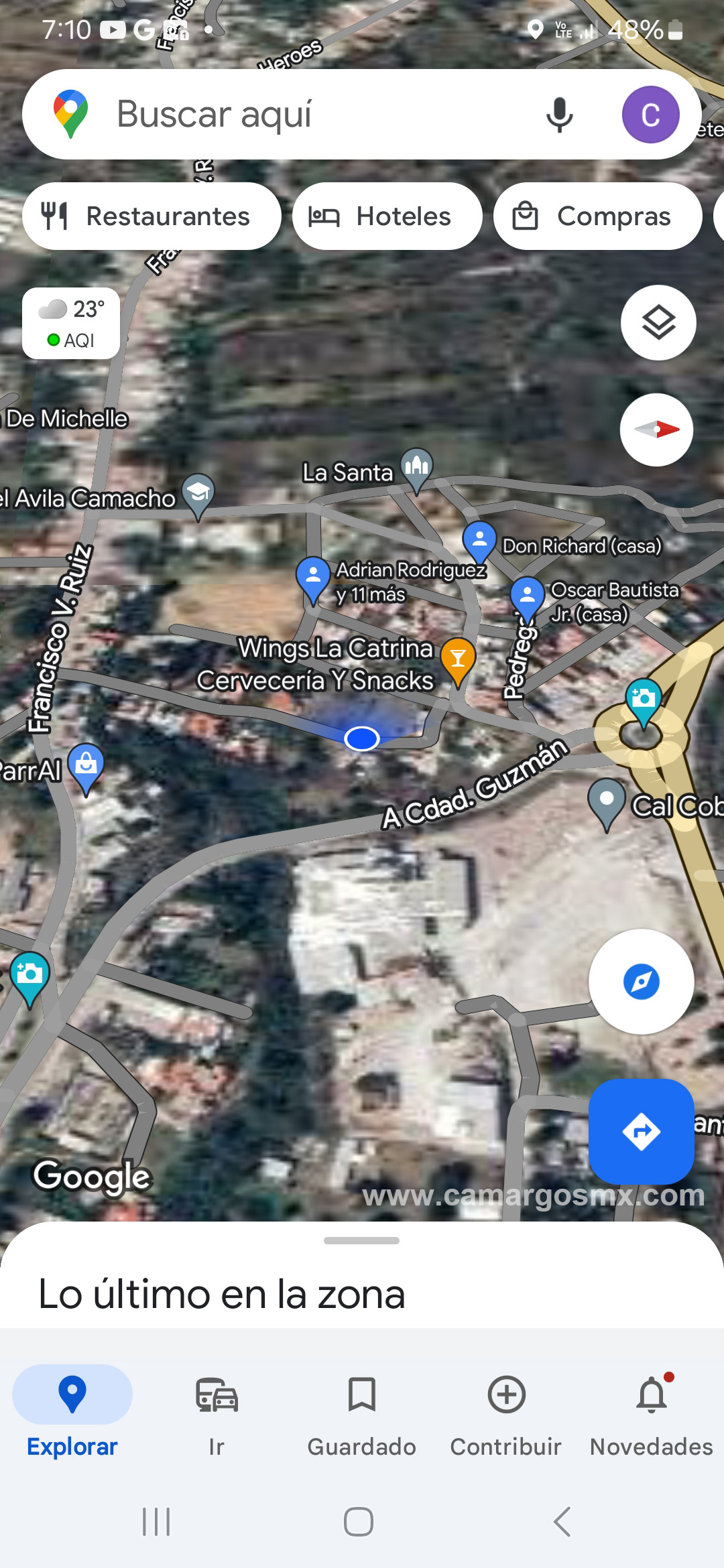724x1568 pixels.
Task: Show Hoteles on the map
Action: pos(387,216)
